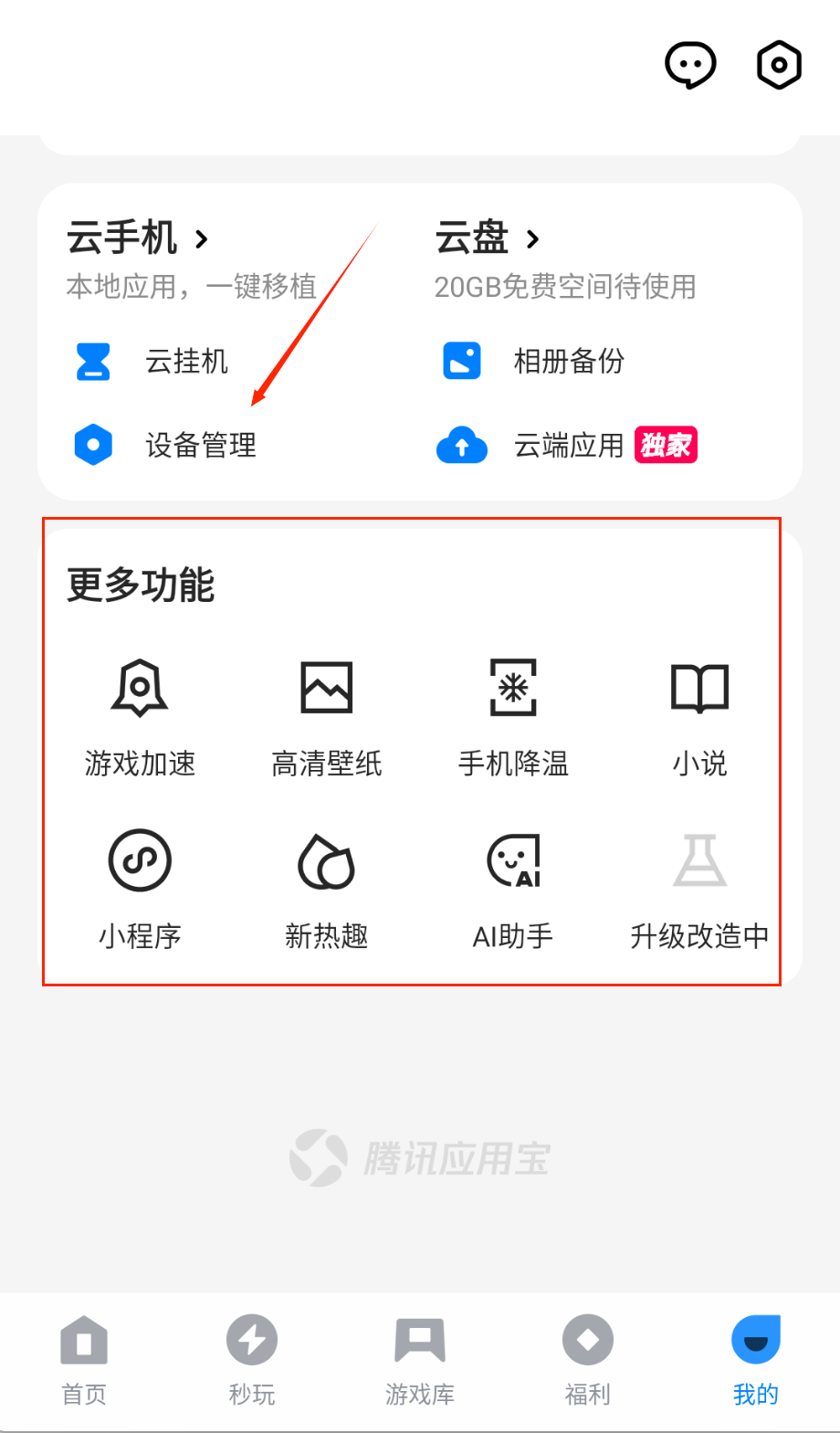Open the settings hexagon icon
The image size is (840, 1433).
click(x=779, y=66)
